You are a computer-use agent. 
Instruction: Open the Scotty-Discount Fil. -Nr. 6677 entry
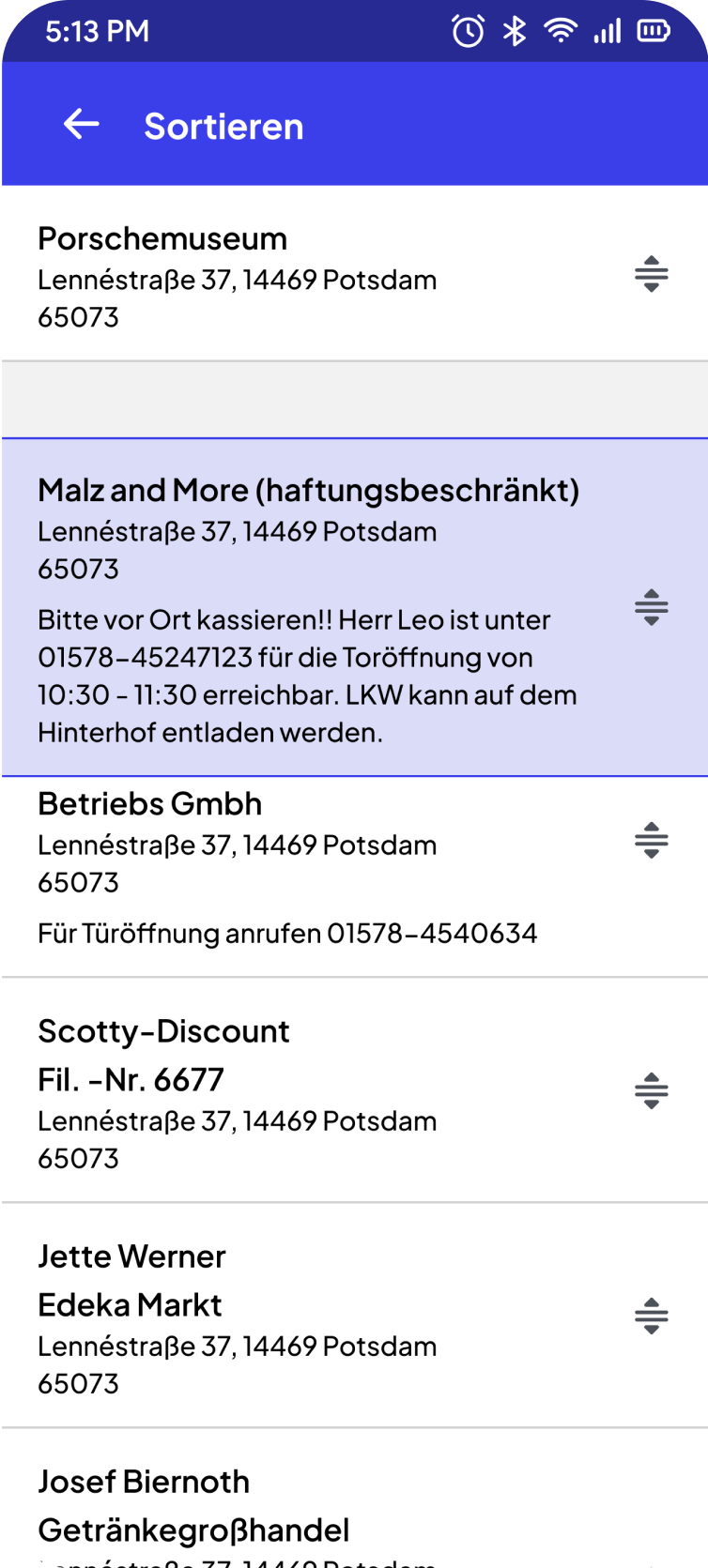point(282,1089)
